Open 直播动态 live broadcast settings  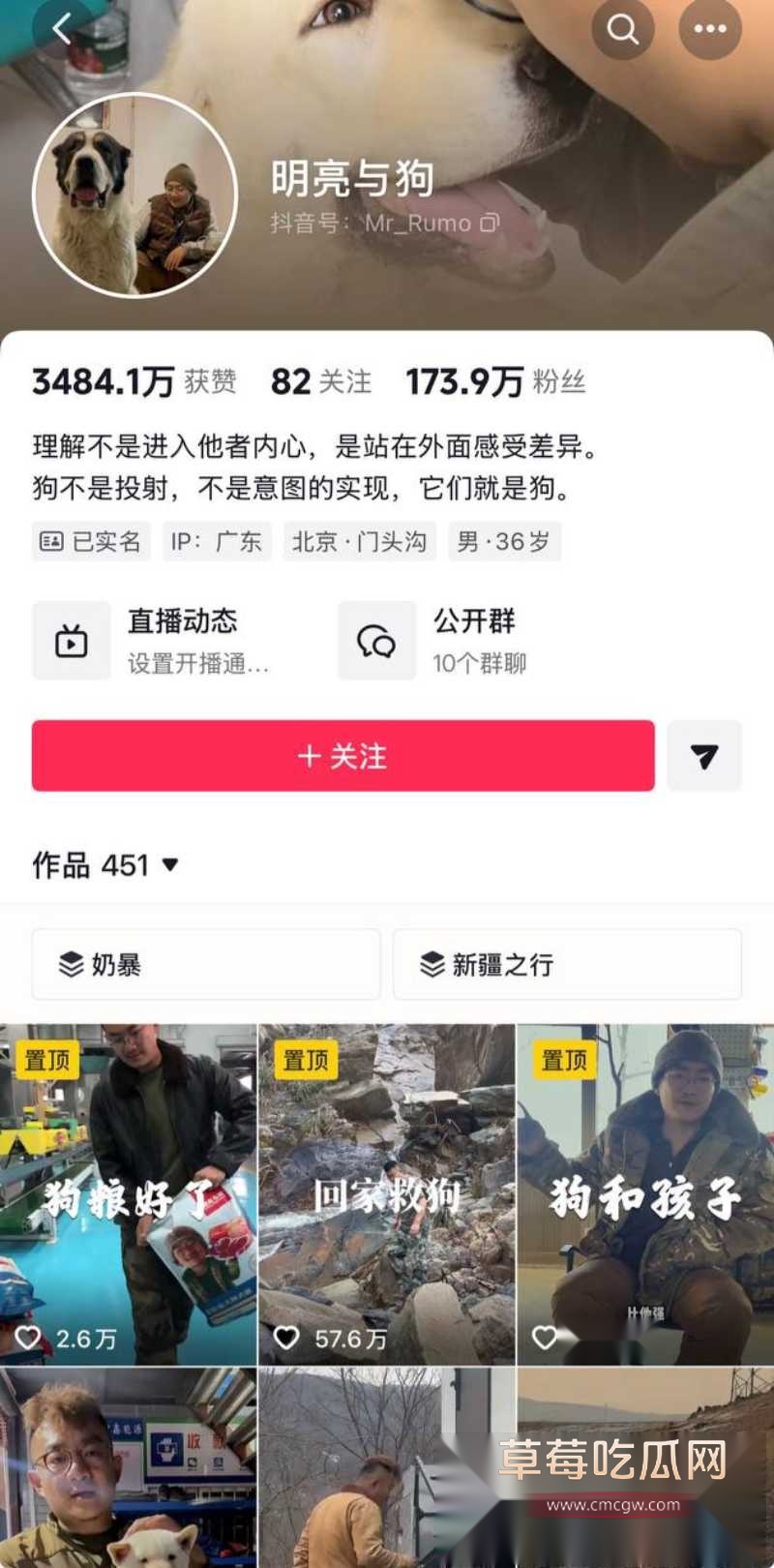click(155, 641)
